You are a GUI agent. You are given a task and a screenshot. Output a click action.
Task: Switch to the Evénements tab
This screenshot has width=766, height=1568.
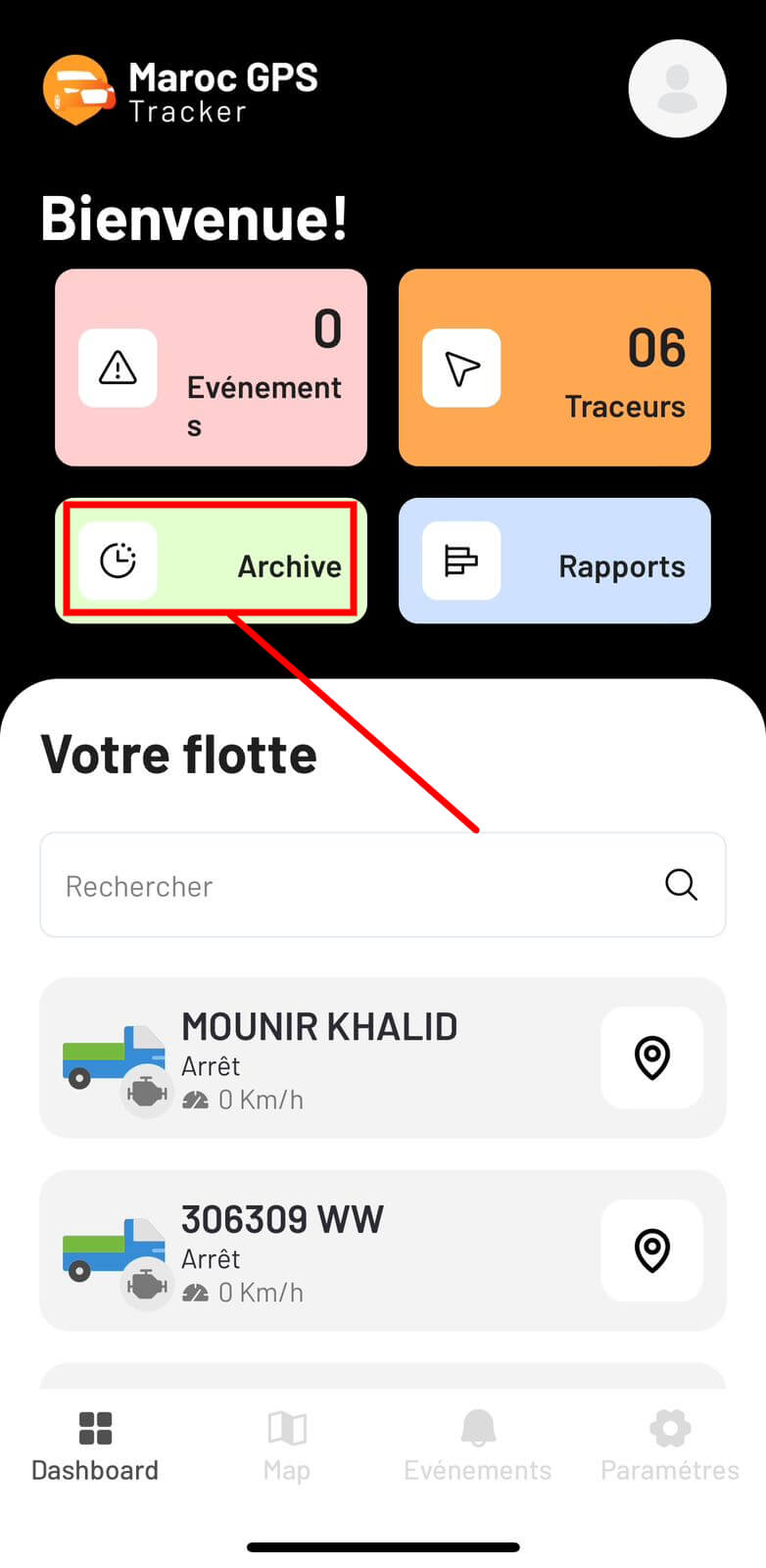point(478,1446)
